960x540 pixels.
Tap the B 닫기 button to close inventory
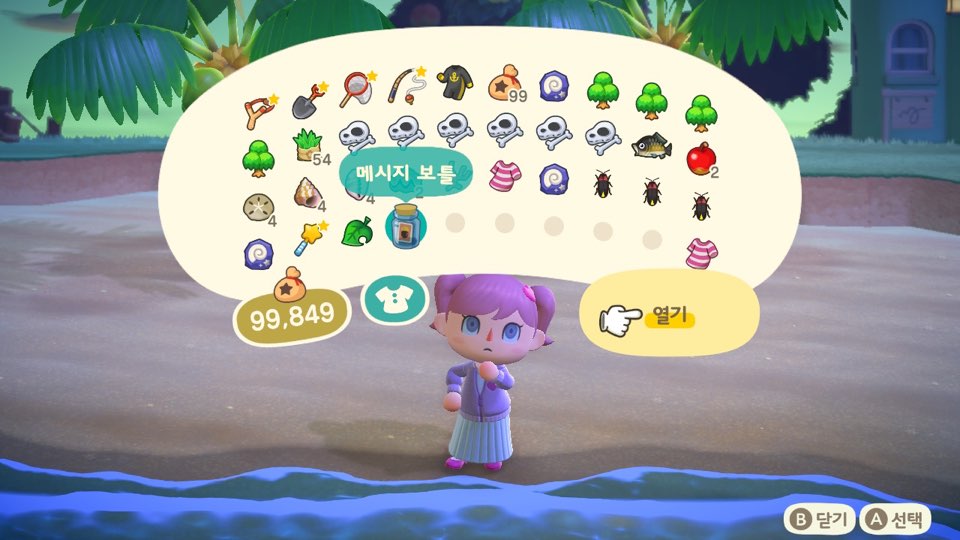pos(819,519)
